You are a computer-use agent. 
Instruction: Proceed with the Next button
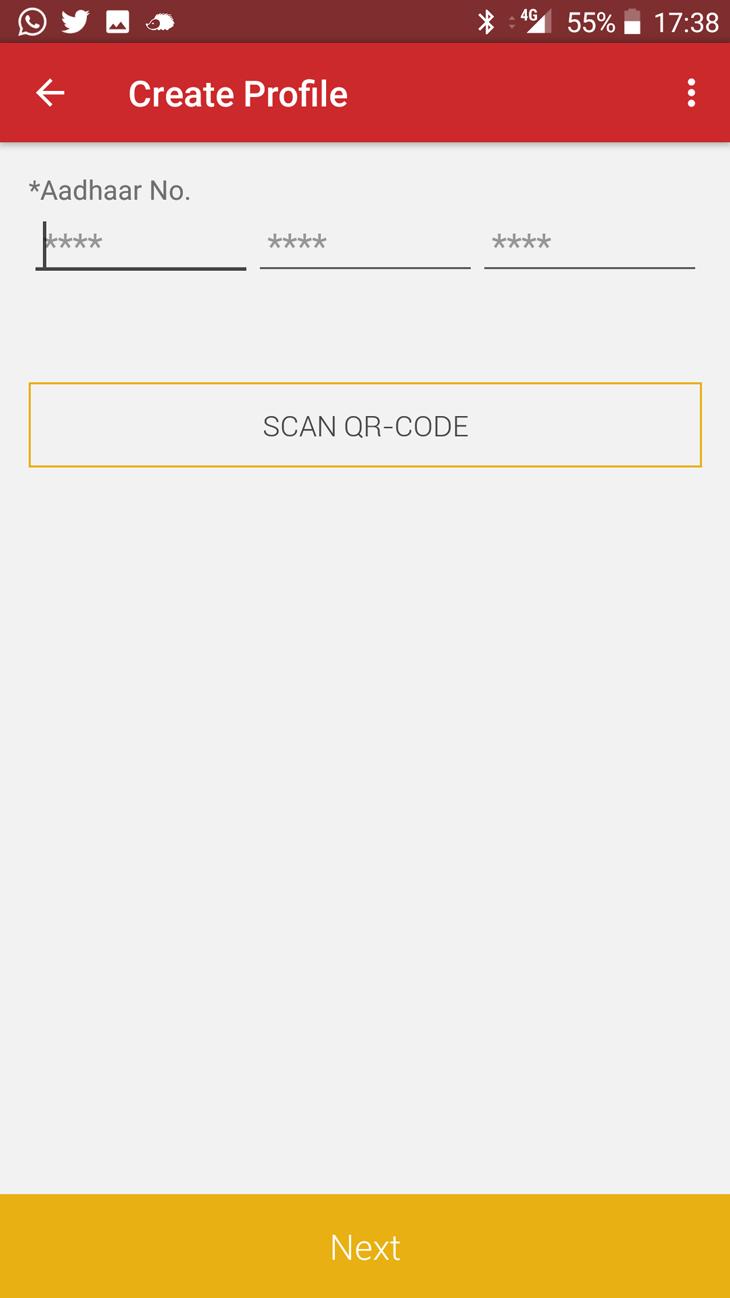(365, 1246)
